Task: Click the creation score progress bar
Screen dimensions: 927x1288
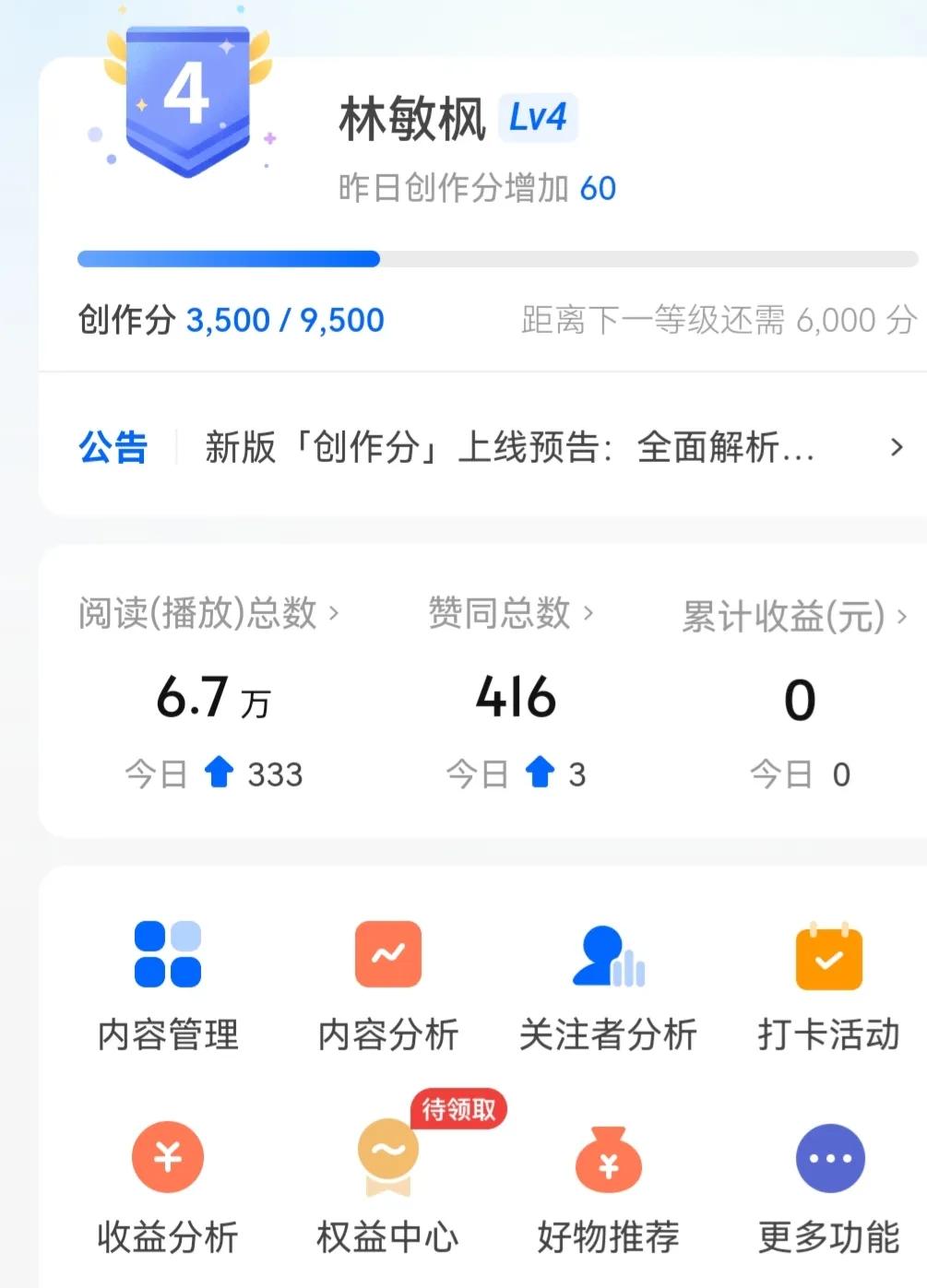Action: (498, 257)
